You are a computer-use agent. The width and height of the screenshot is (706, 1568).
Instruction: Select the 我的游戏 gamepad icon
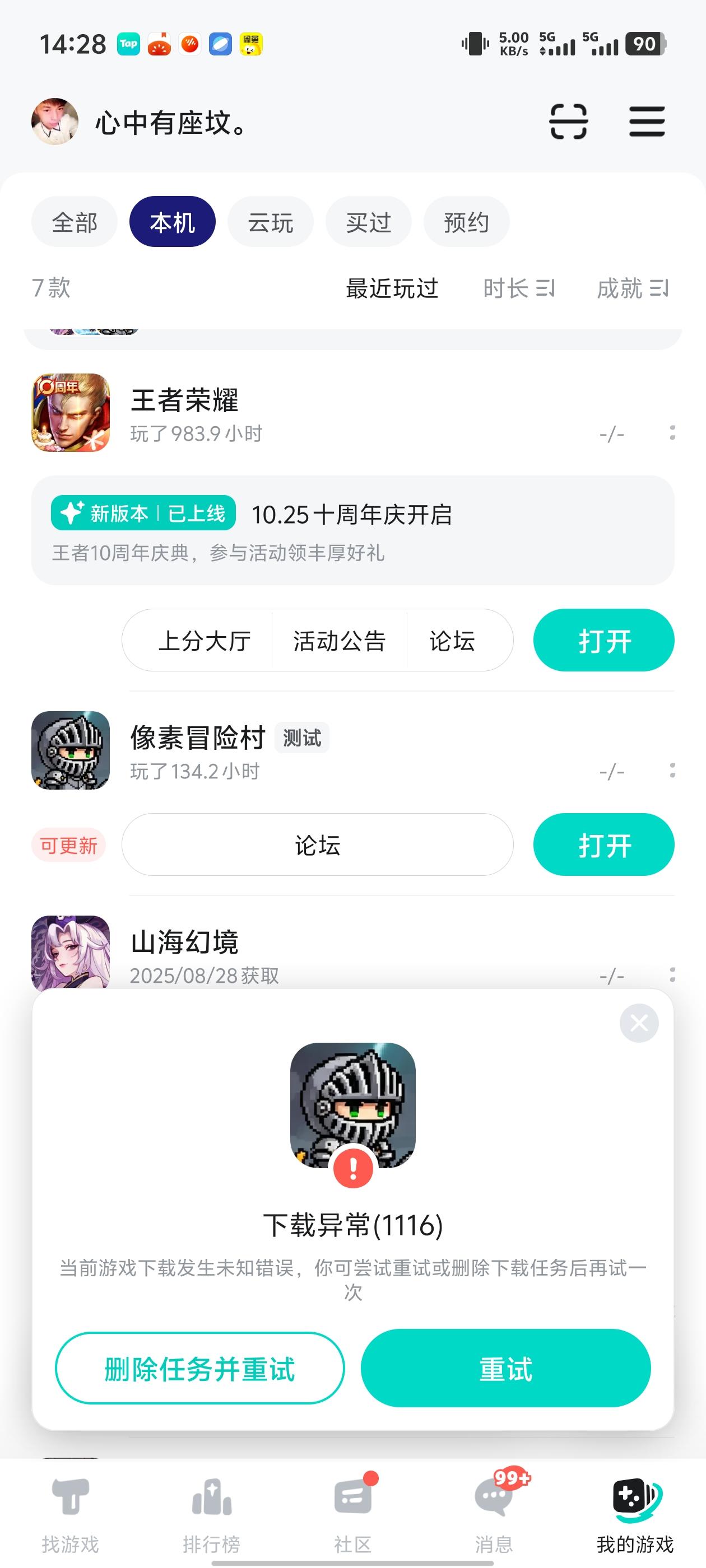tap(634, 1497)
